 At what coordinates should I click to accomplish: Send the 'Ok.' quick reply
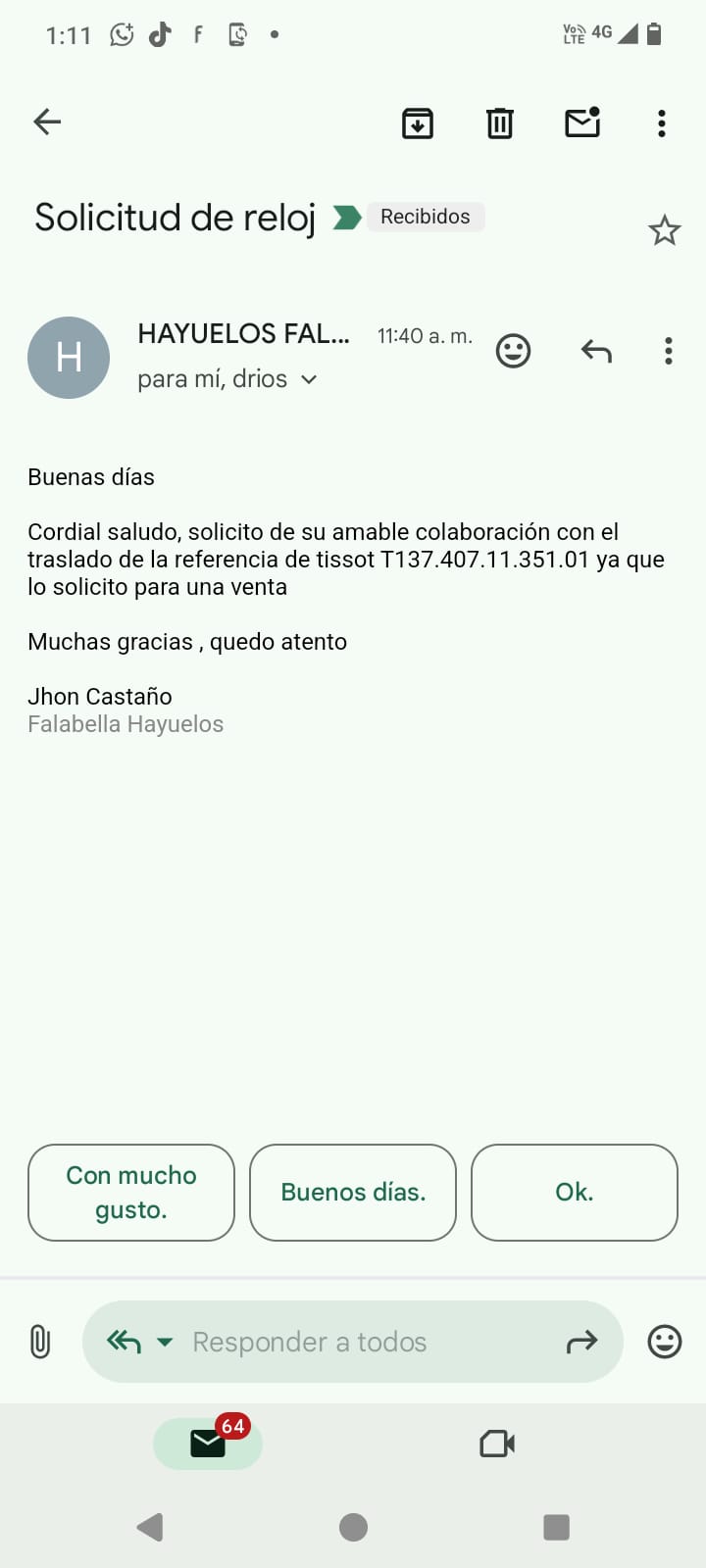click(x=575, y=1193)
